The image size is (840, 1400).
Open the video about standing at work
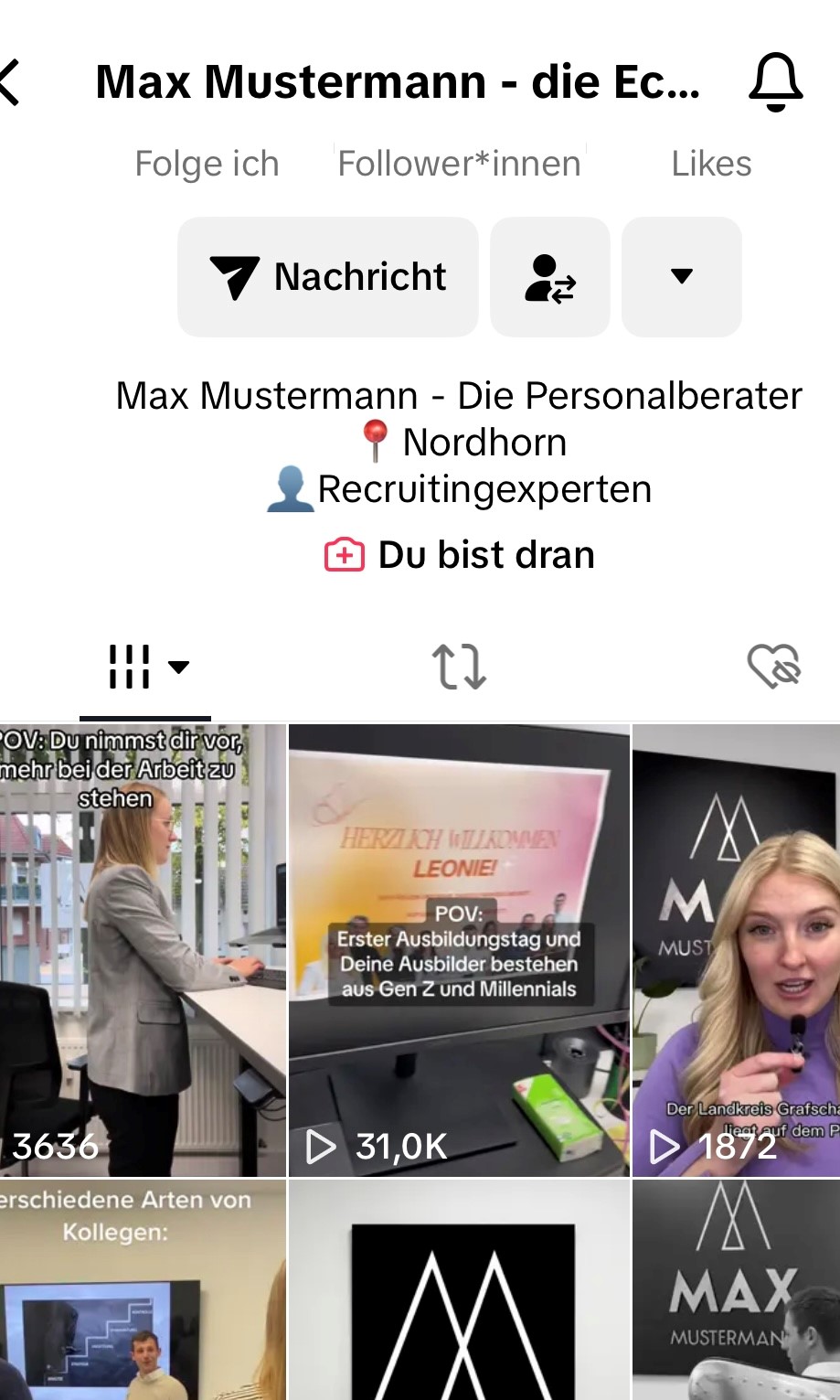[x=143, y=950]
